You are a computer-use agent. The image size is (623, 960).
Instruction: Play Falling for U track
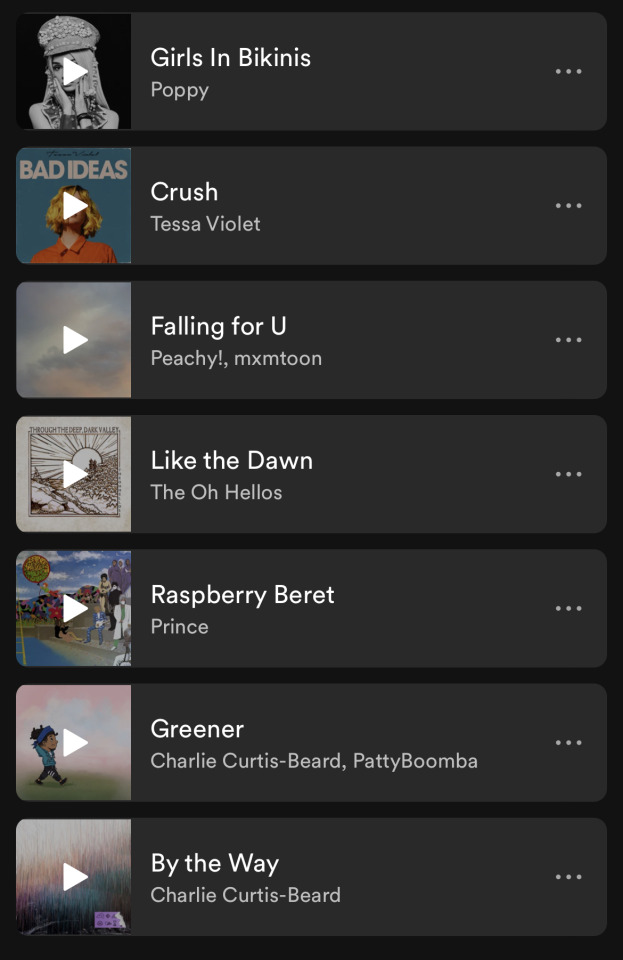(x=75, y=340)
